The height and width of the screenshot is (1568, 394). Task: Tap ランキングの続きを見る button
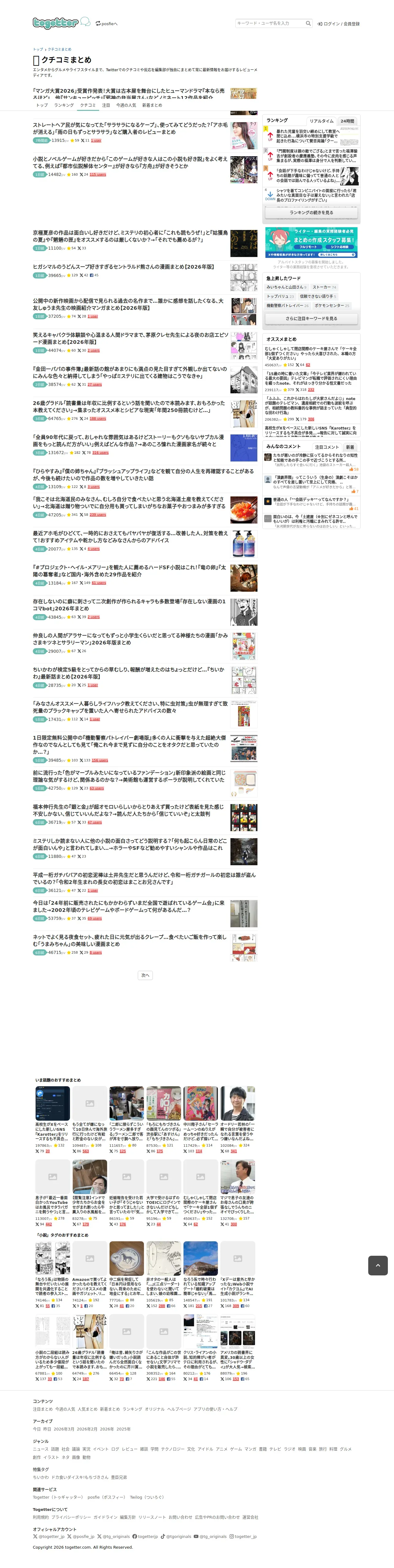tap(311, 212)
